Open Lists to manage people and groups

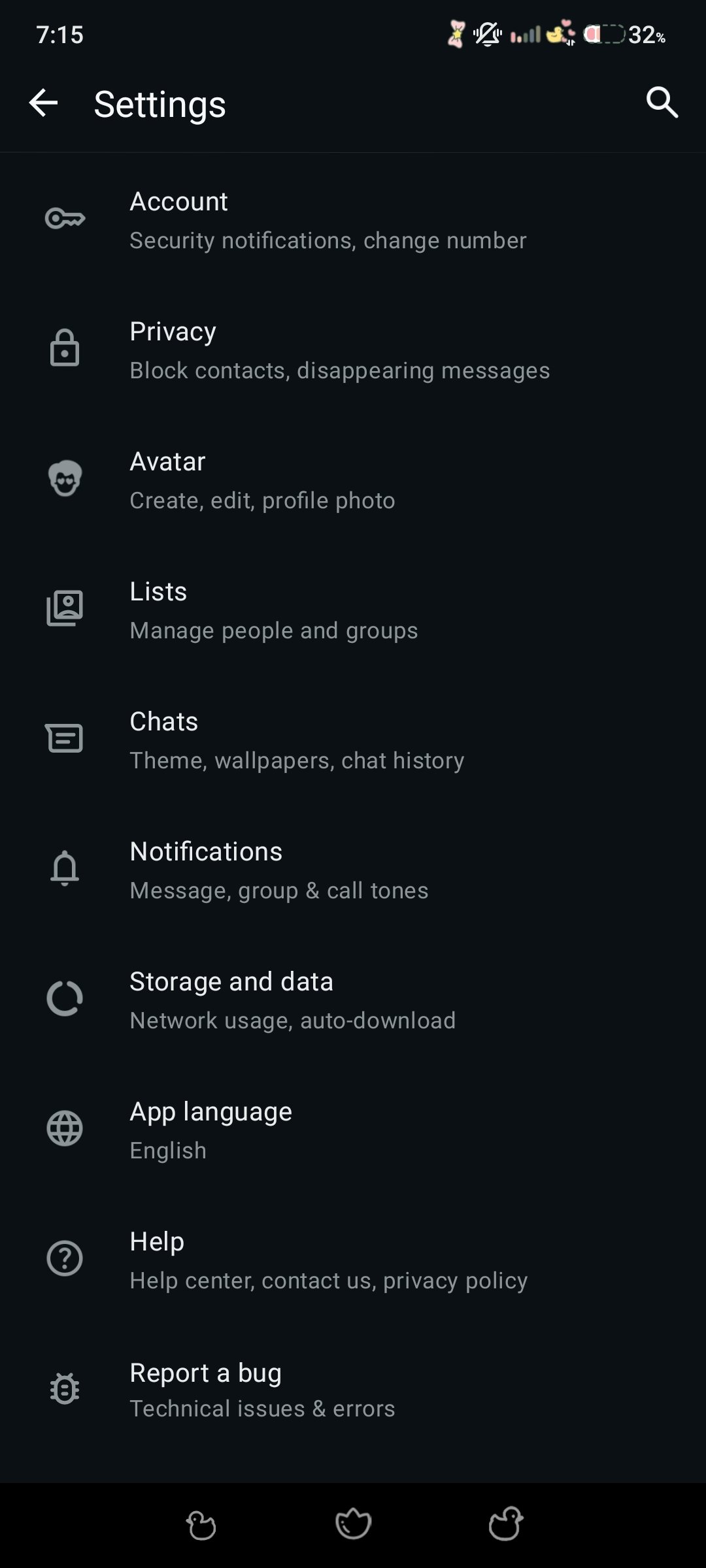pos(353,610)
